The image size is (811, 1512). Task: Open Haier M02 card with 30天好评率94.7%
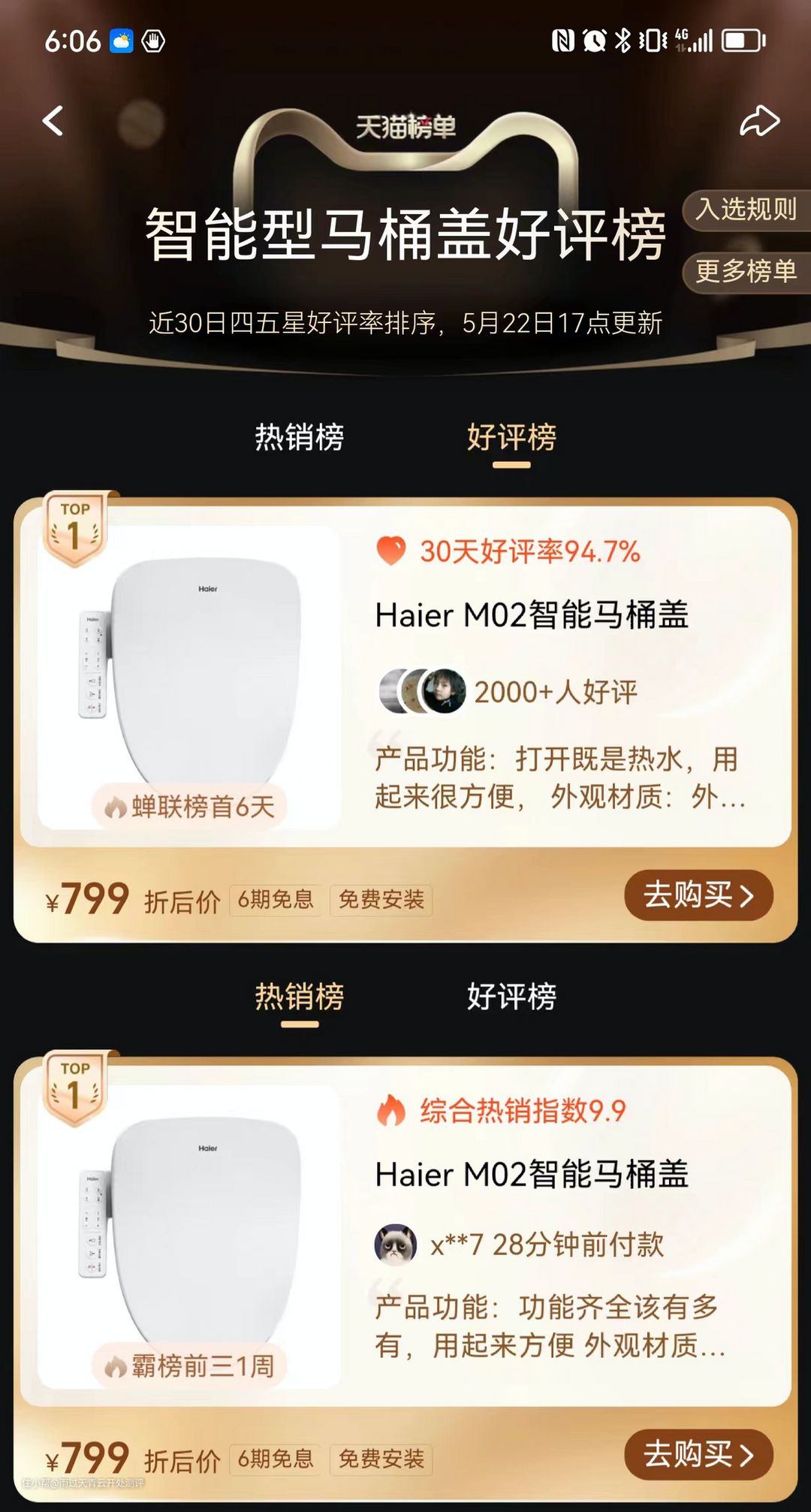[x=531, y=614]
